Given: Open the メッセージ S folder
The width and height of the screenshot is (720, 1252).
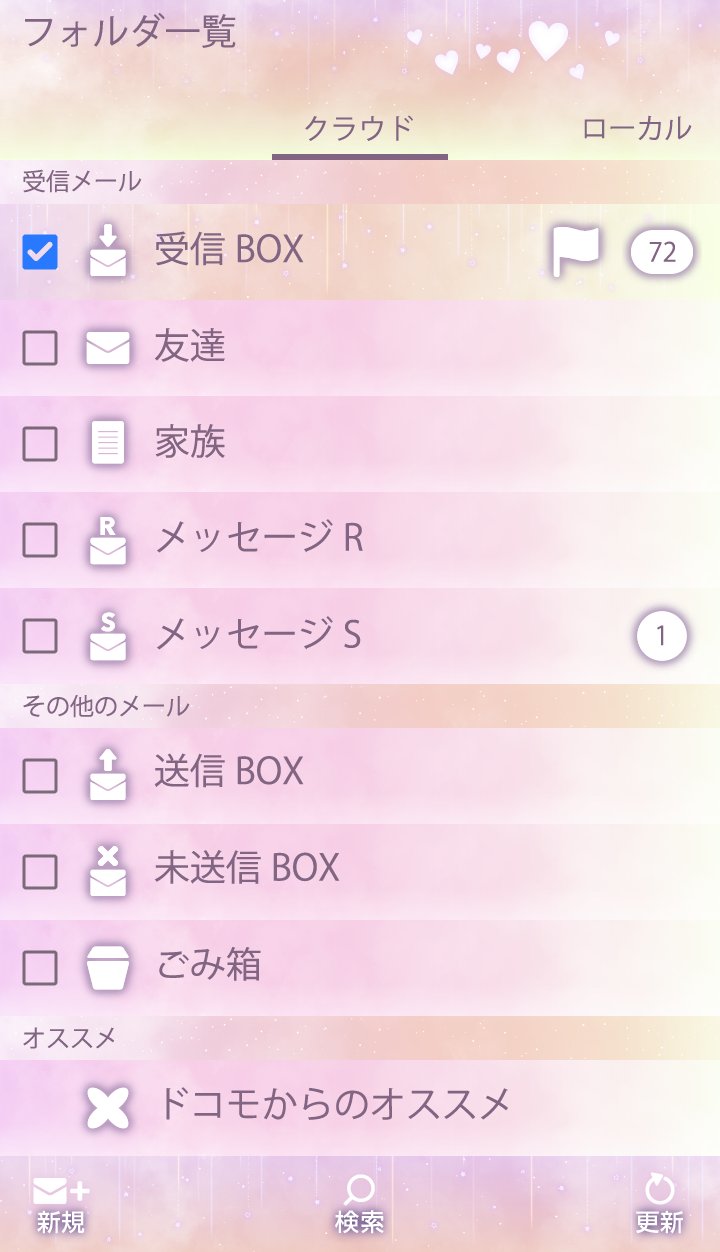Looking at the screenshot, I should tap(258, 635).
